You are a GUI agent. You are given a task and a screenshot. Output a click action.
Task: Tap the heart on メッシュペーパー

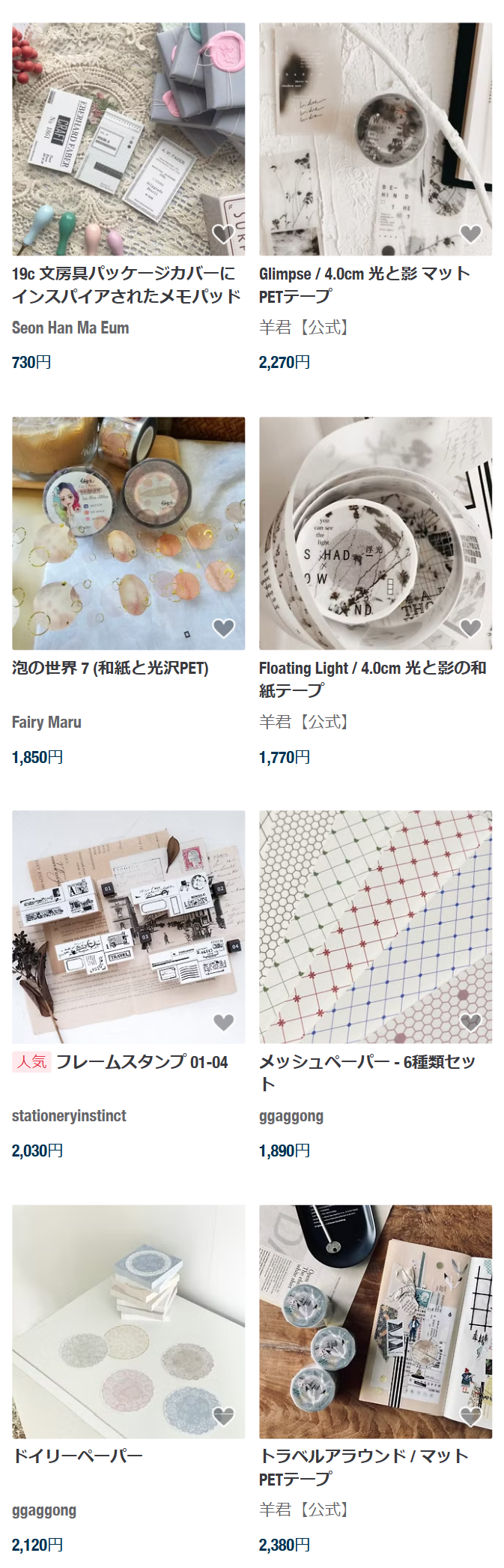pos(470,1022)
